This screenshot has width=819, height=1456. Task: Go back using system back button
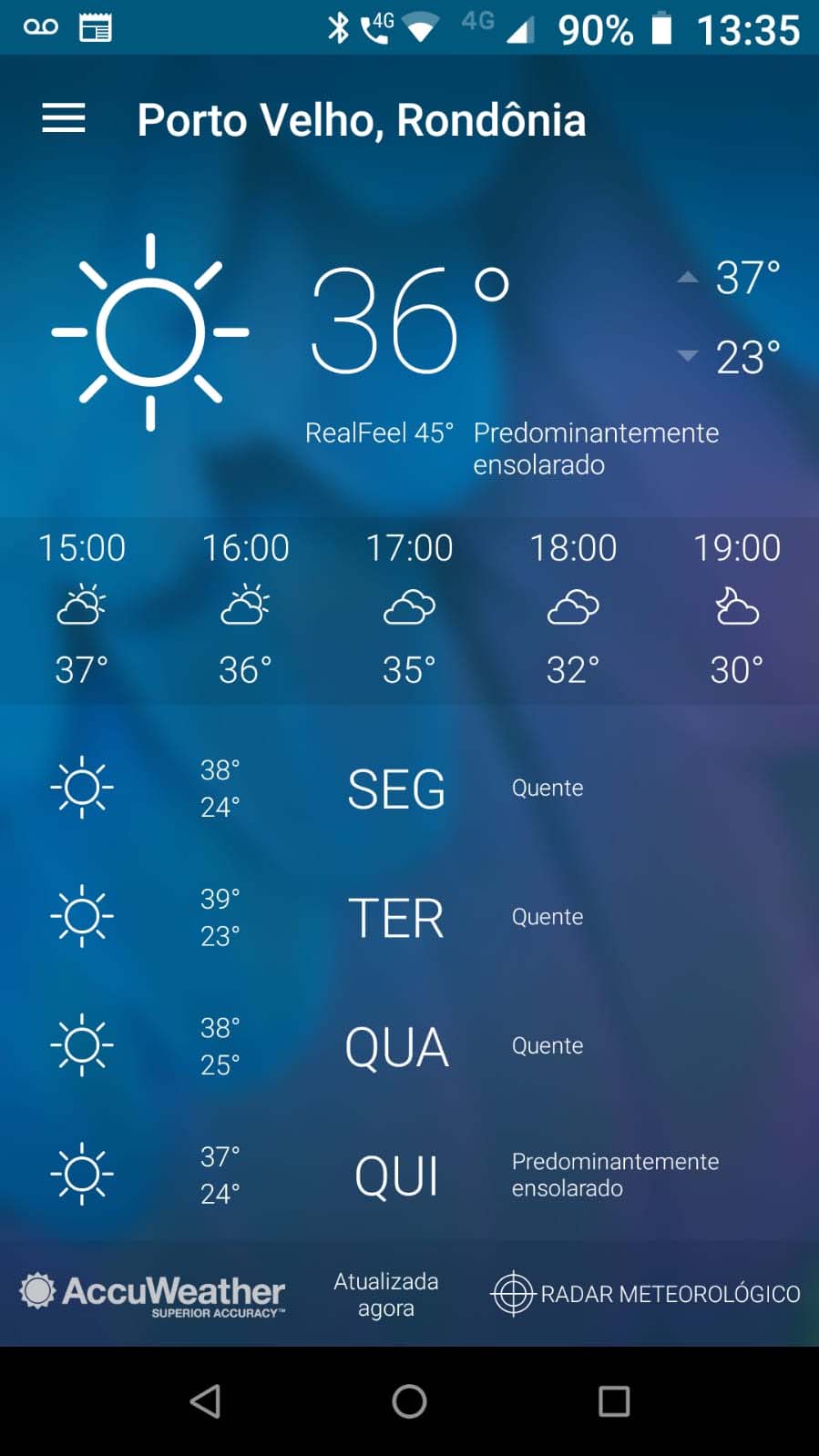pyautogui.click(x=205, y=1401)
